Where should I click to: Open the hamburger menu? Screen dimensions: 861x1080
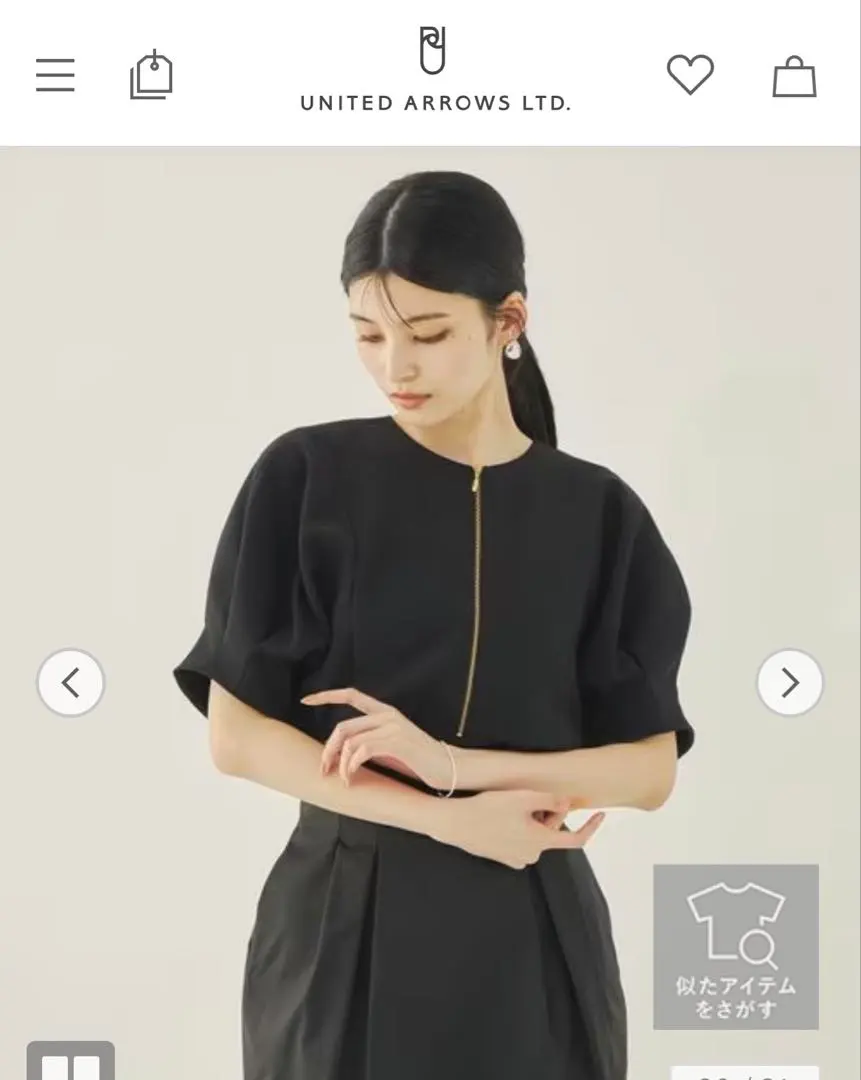55,75
